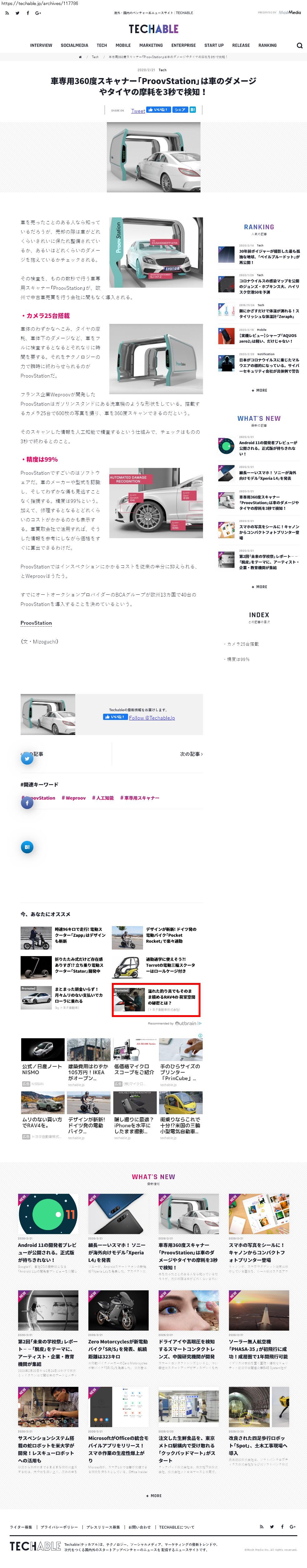Image resolution: width=307 pixels, height=1568 pixels.
Task: Open the next article link 次の記事
Action: (x=191, y=754)
